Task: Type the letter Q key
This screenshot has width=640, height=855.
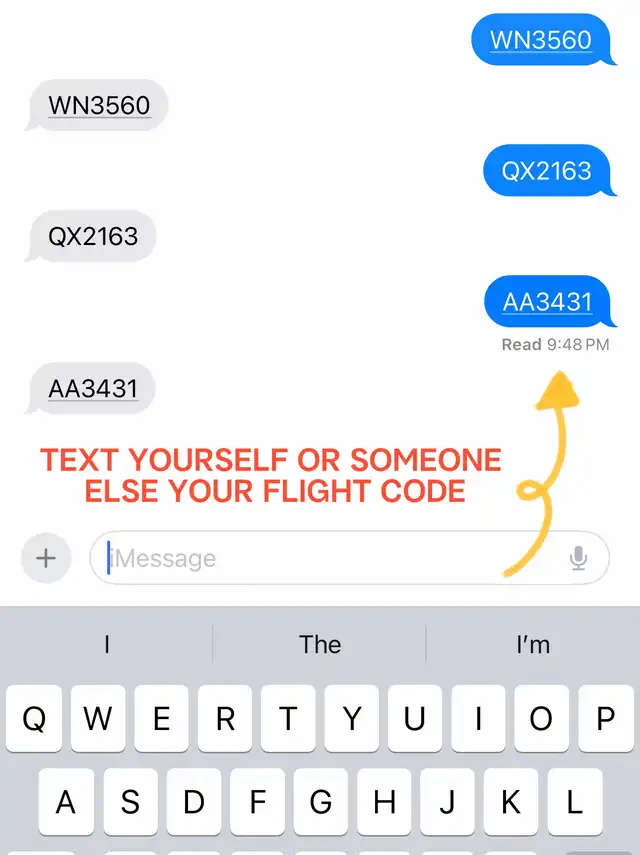Action: coord(34,718)
